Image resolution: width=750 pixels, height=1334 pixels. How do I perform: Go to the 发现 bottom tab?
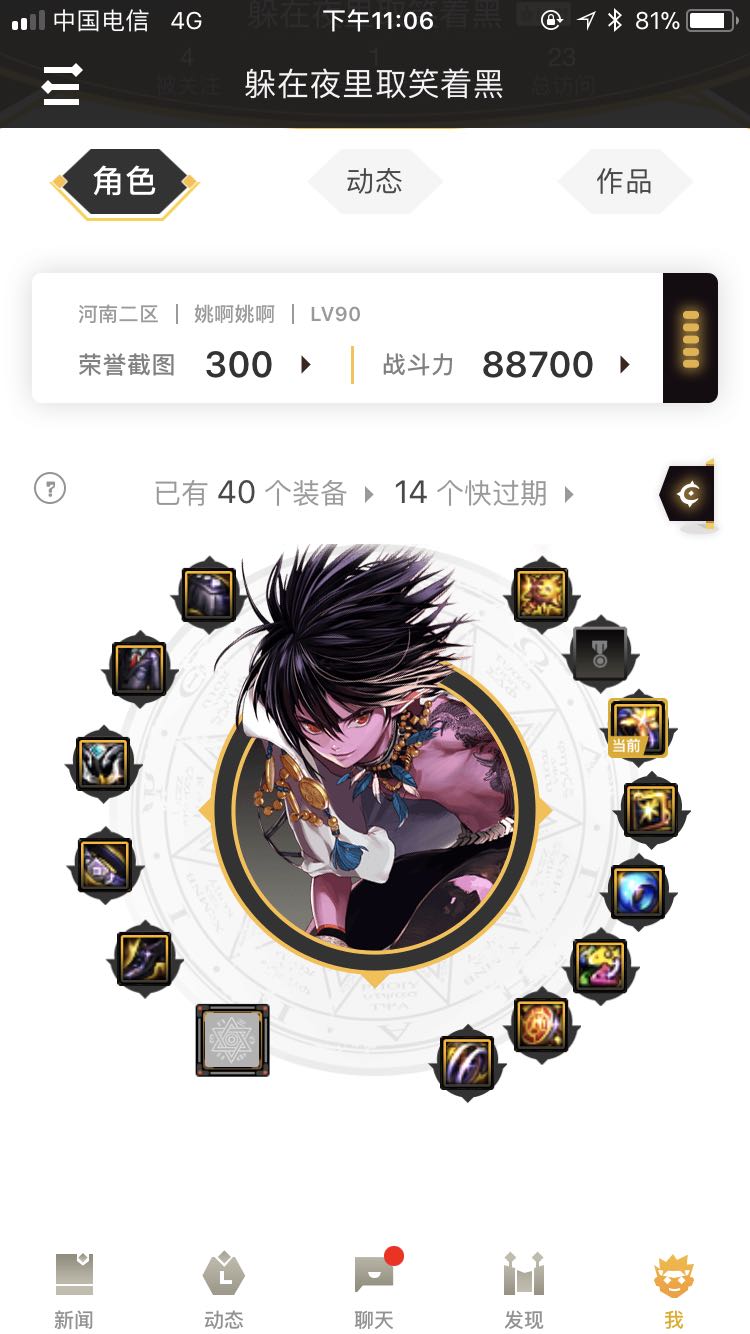click(x=524, y=1290)
